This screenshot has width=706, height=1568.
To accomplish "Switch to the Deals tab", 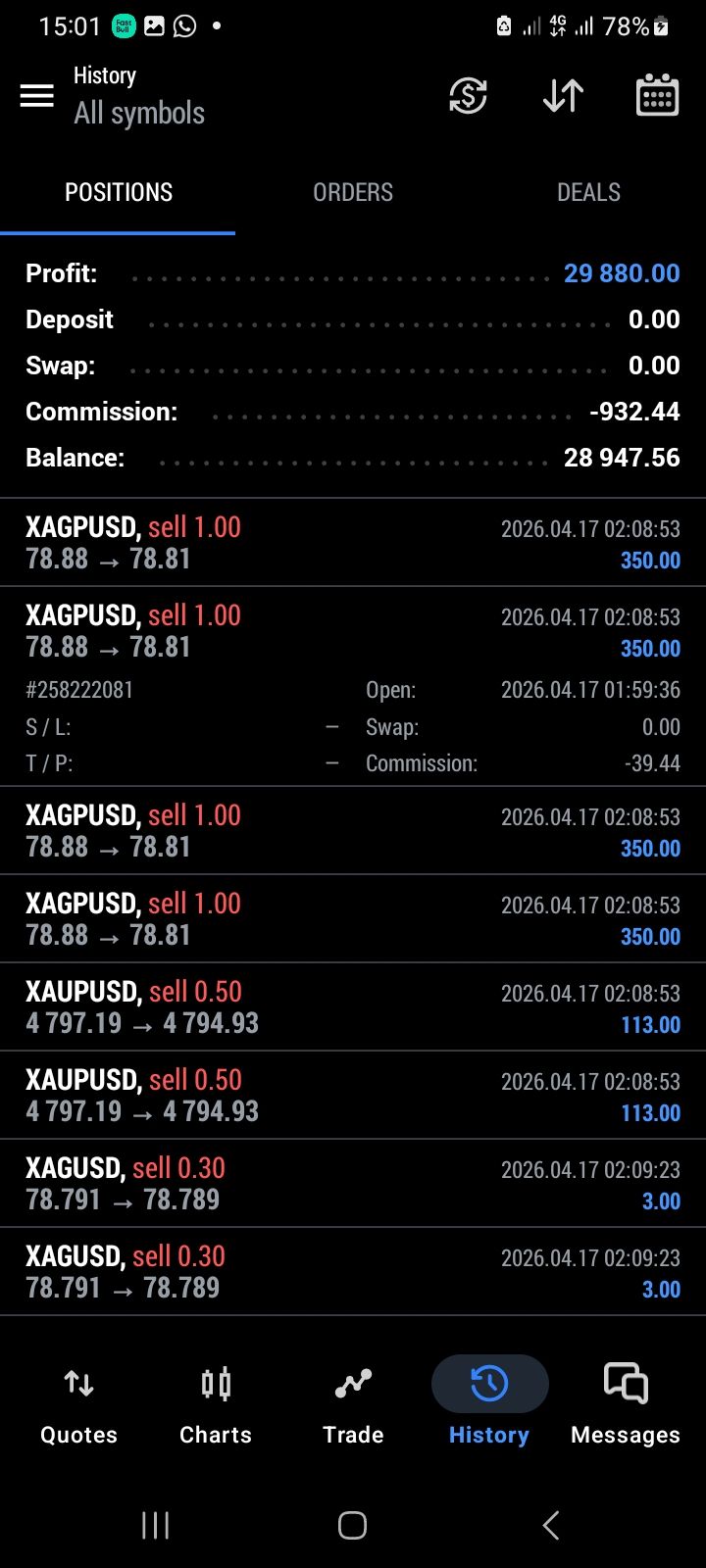I will coord(588,192).
